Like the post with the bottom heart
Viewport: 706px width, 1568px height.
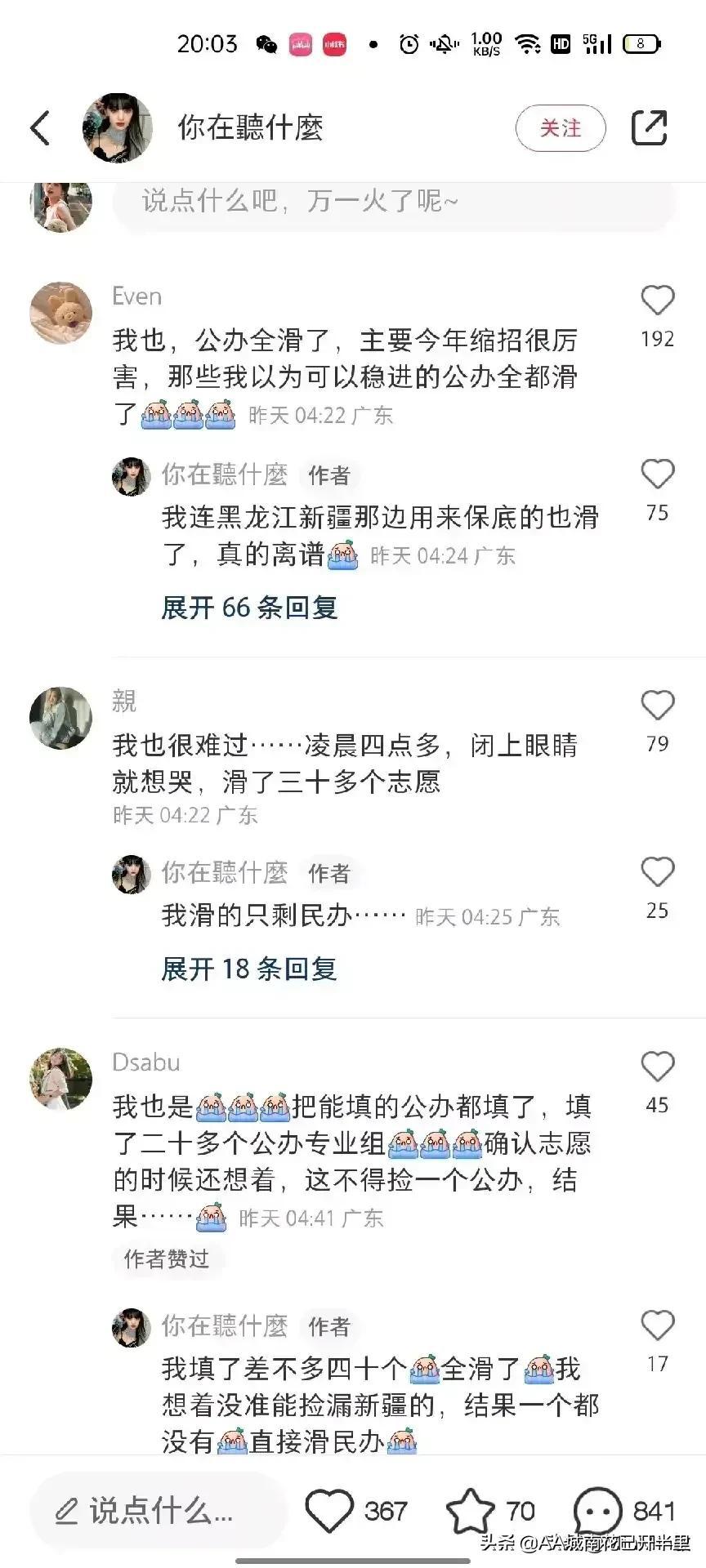tap(329, 1511)
